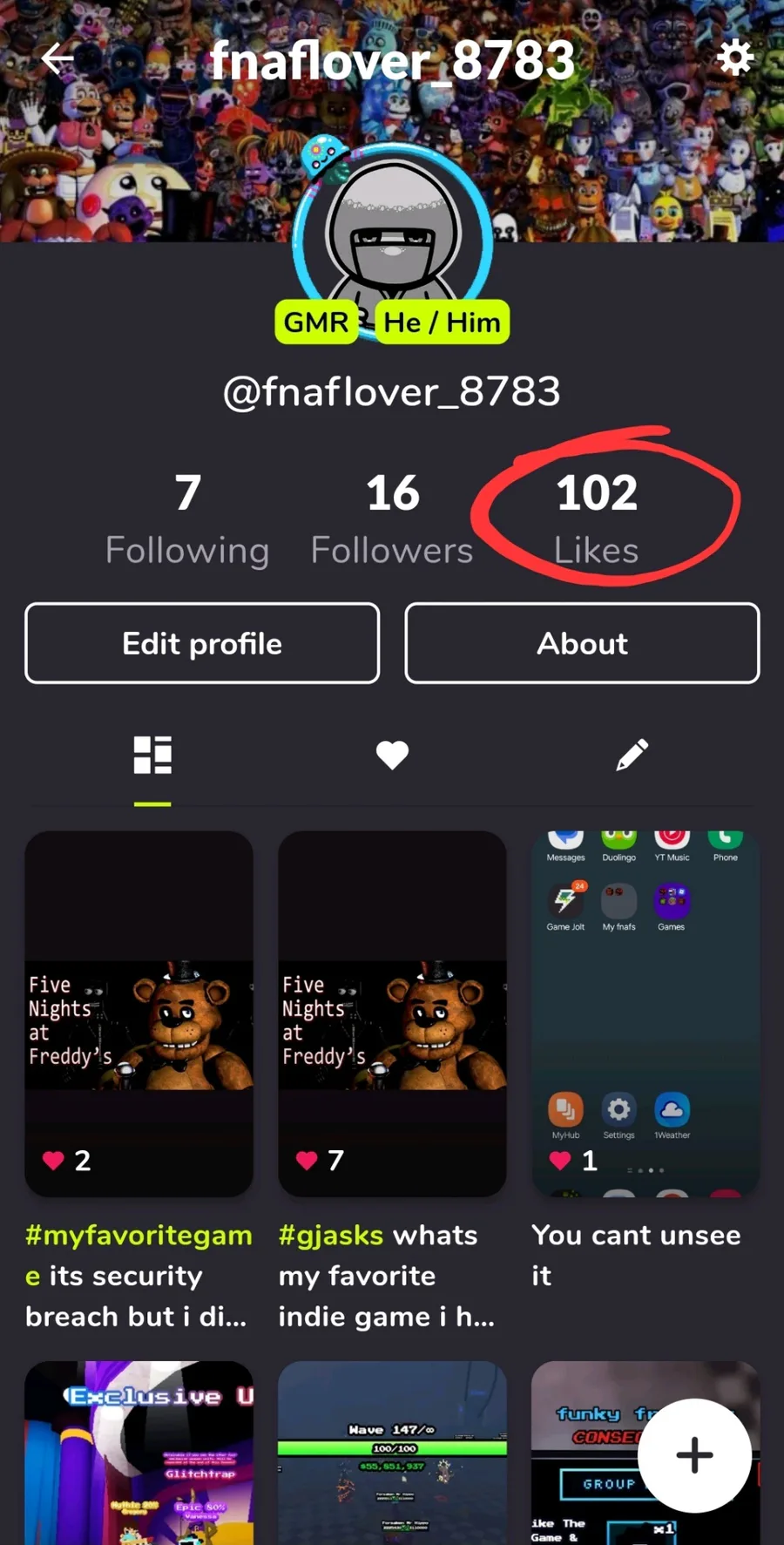This screenshot has height=1545, width=784.
Task: Open the Exclusive Glitchtrap post
Action: point(139,1453)
